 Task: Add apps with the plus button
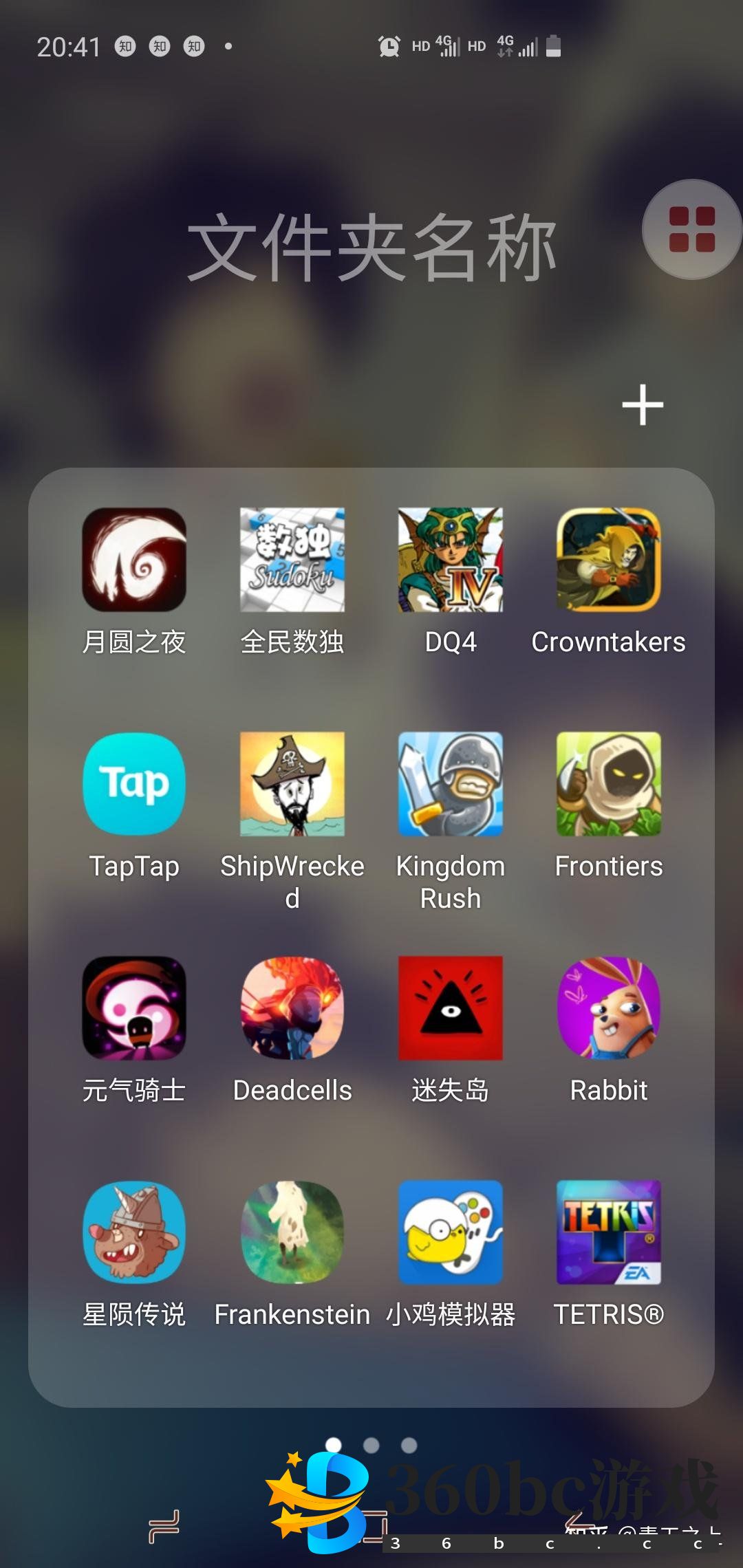[x=643, y=405]
